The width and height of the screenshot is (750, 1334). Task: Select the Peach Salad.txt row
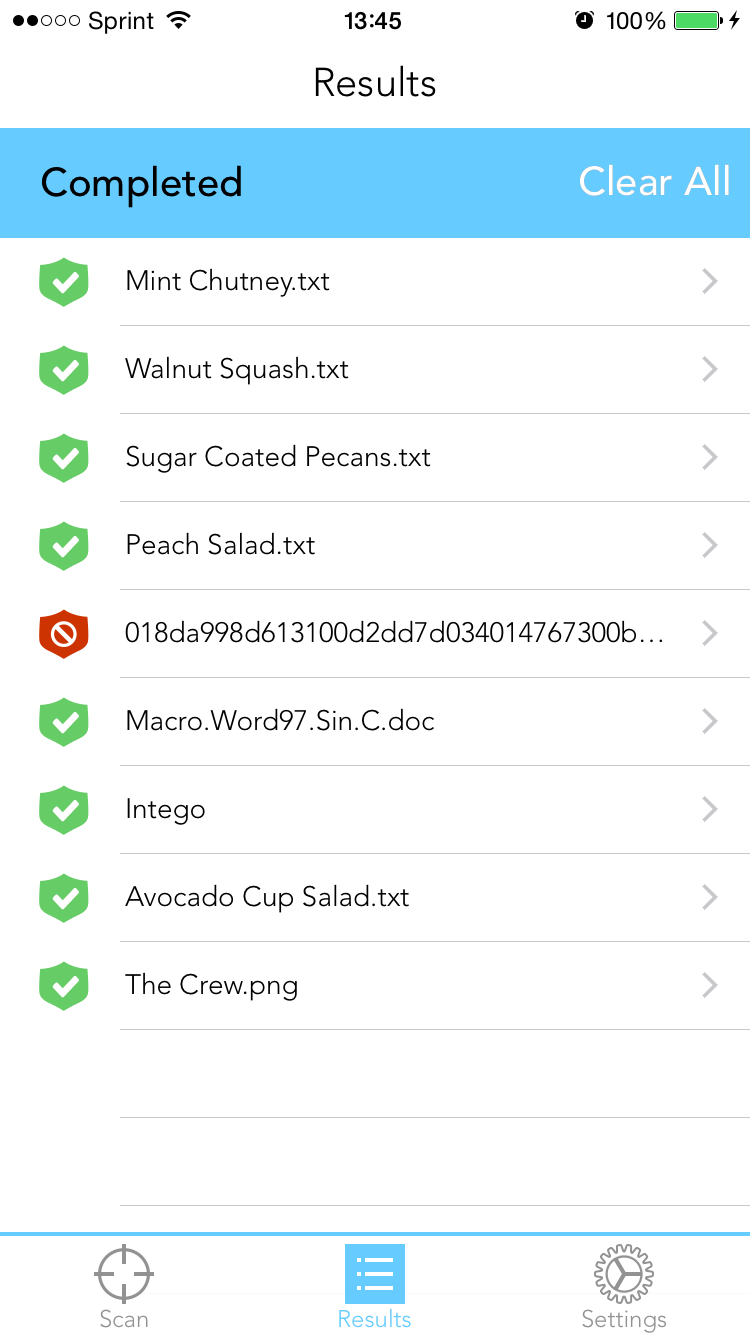[x=375, y=546]
